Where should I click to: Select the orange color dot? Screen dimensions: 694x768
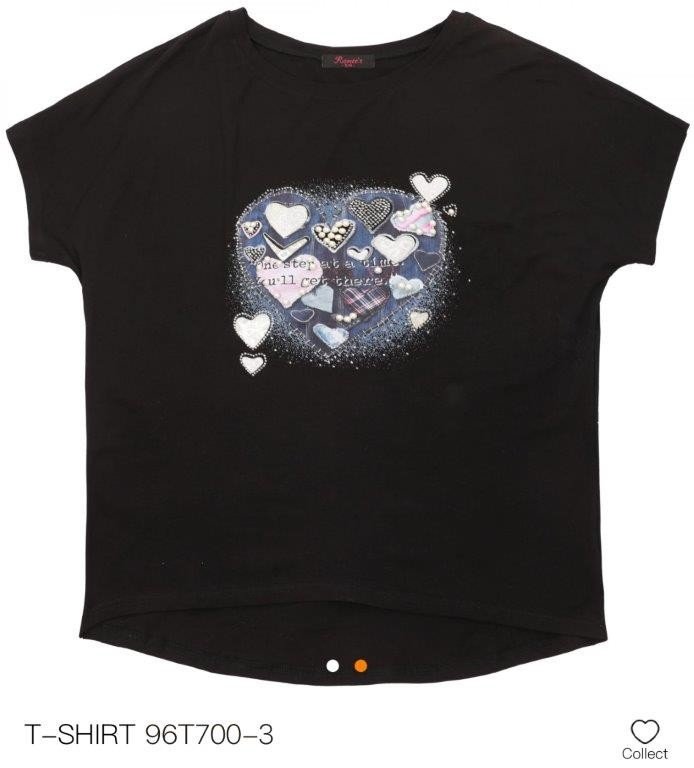(361, 664)
